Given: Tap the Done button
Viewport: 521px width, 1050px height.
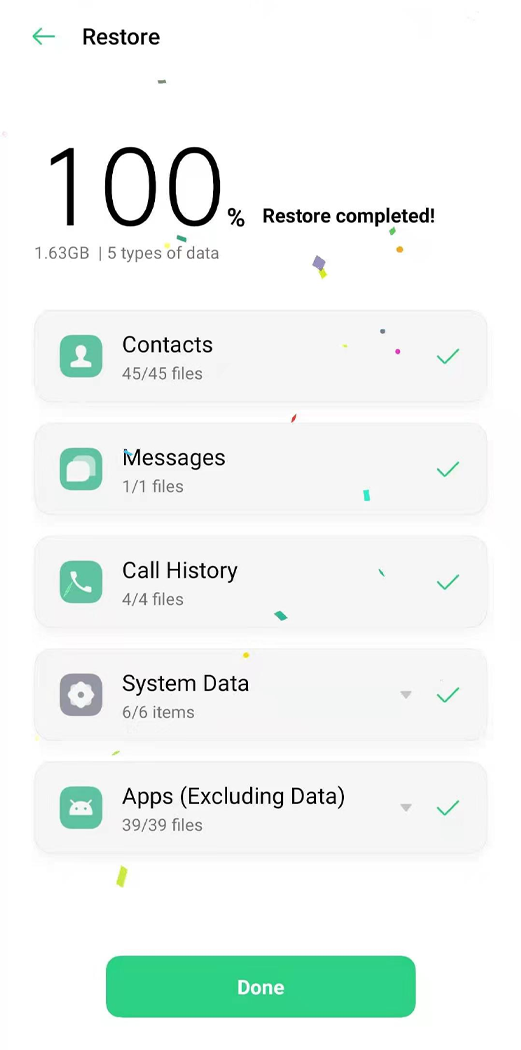Looking at the screenshot, I should pos(260,986).
